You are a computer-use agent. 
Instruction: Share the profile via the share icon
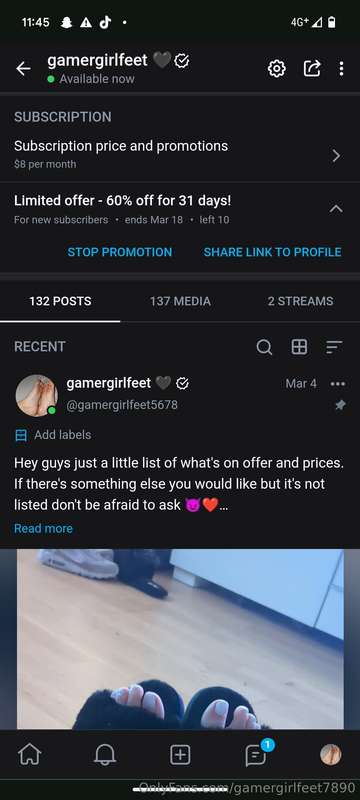pyautogui.click(x=312, y=68)
